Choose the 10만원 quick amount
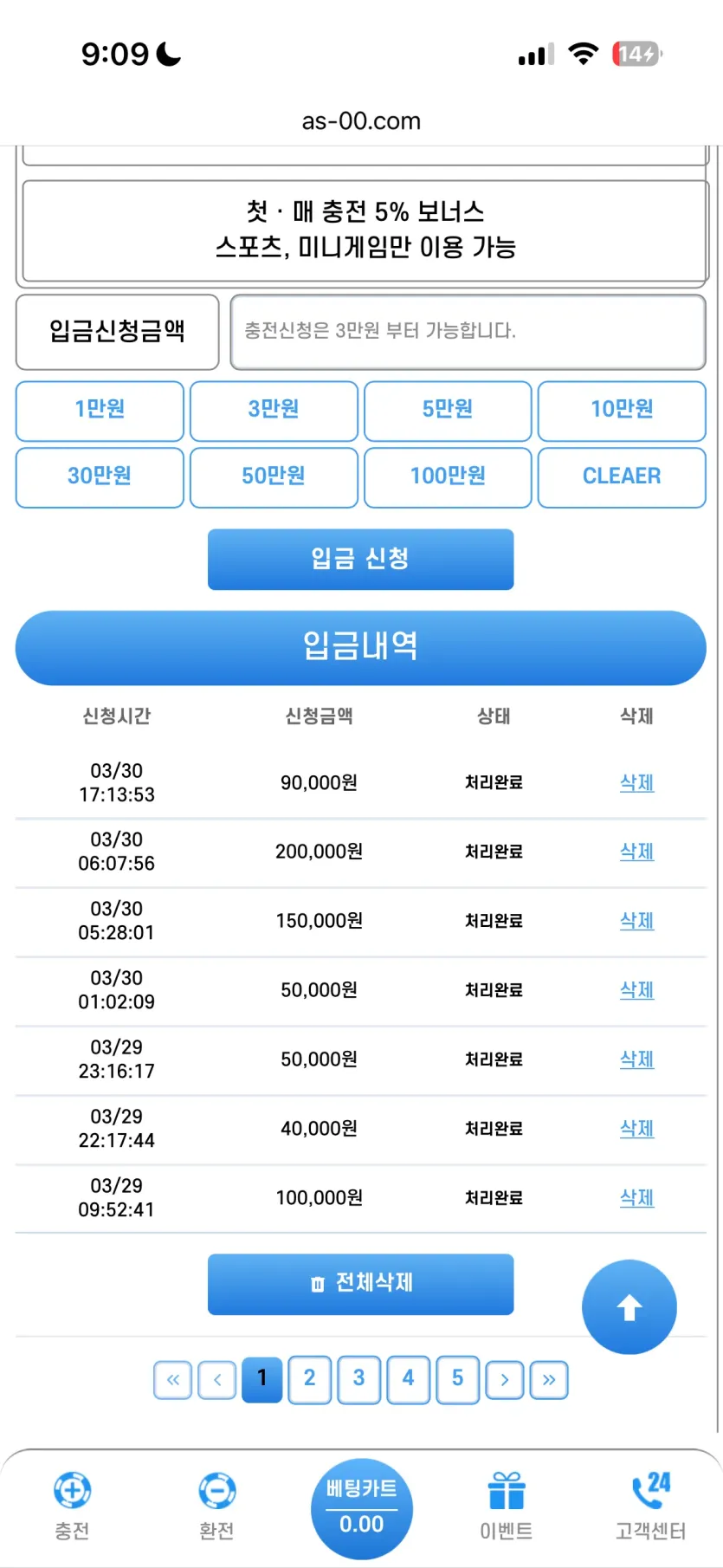This screenshot has width=723, height=1568. [x=622, y=411]
